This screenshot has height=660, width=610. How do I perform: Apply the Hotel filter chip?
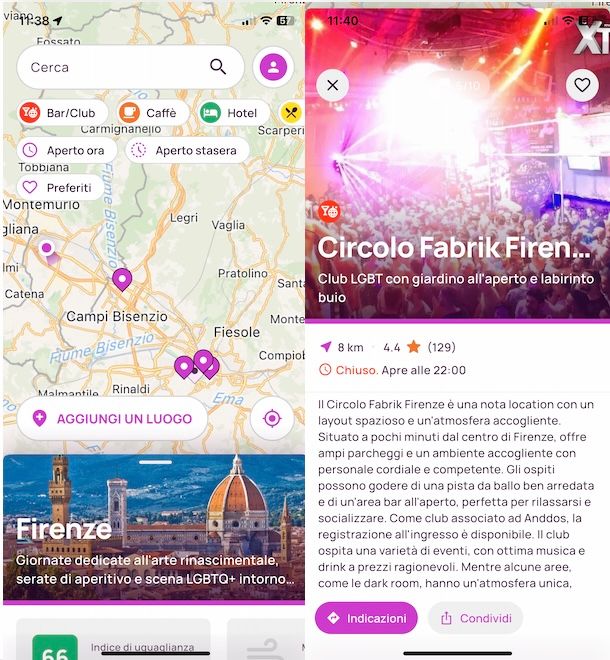tap(230, 113)
